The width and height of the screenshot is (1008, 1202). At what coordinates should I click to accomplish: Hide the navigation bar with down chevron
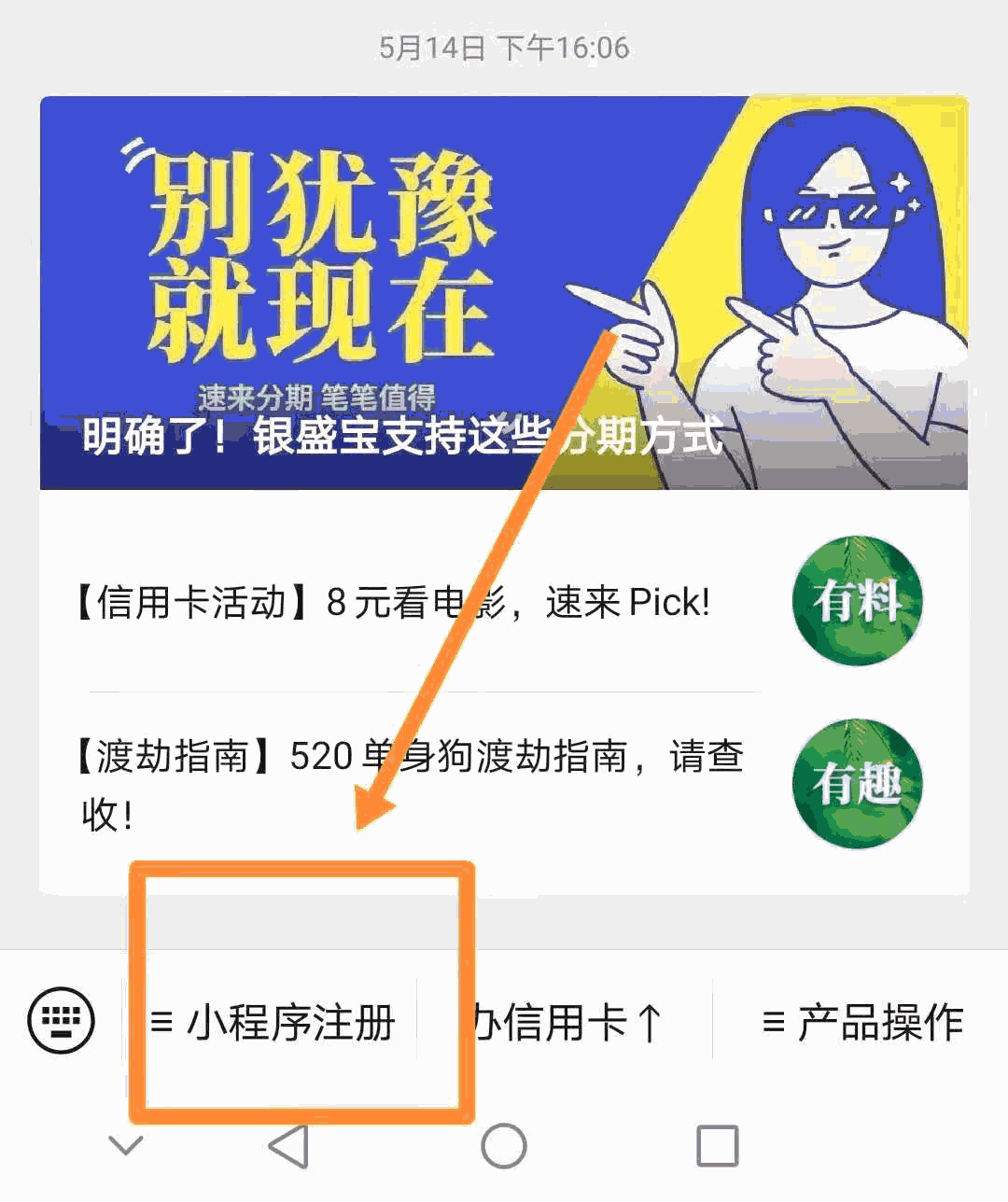point(126,1146)
